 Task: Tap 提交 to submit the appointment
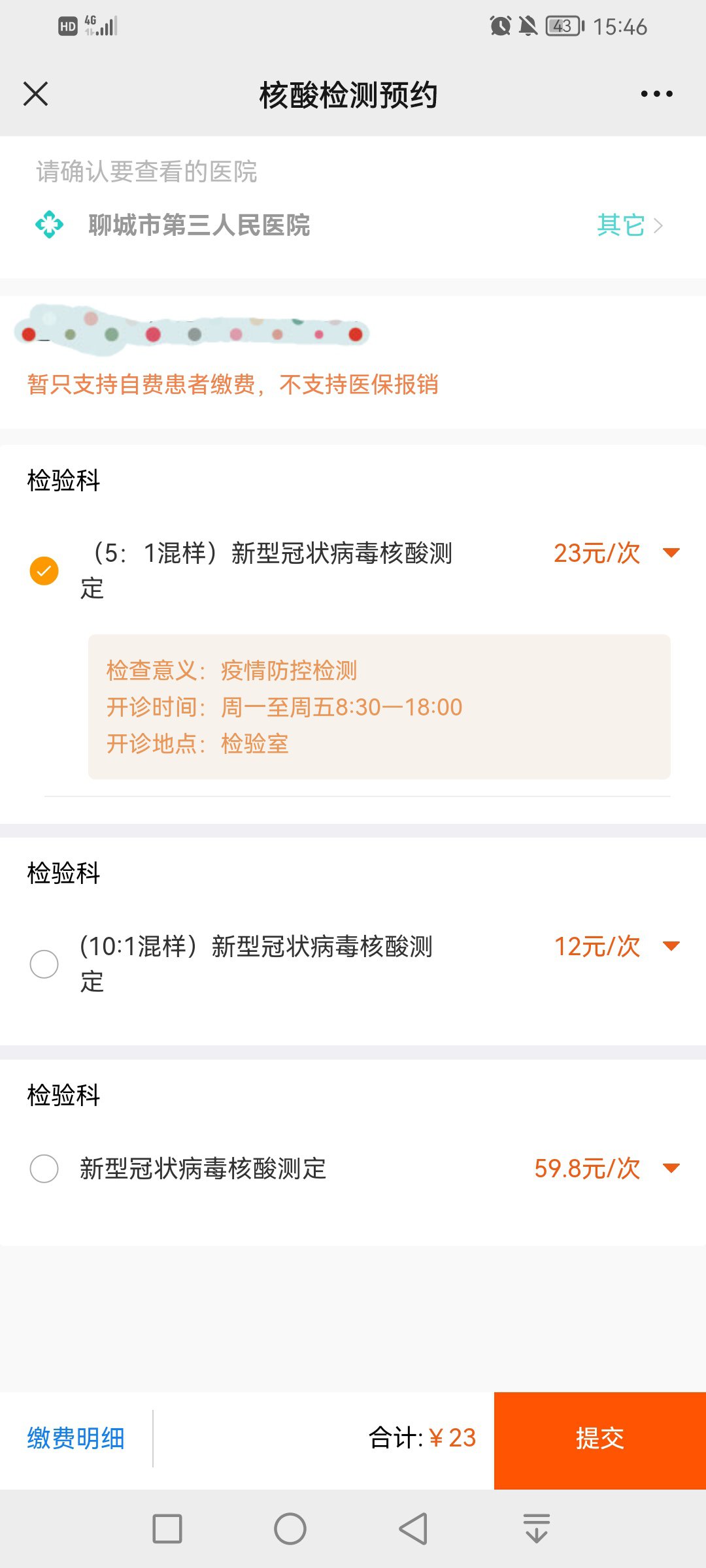coord(599,1439)
